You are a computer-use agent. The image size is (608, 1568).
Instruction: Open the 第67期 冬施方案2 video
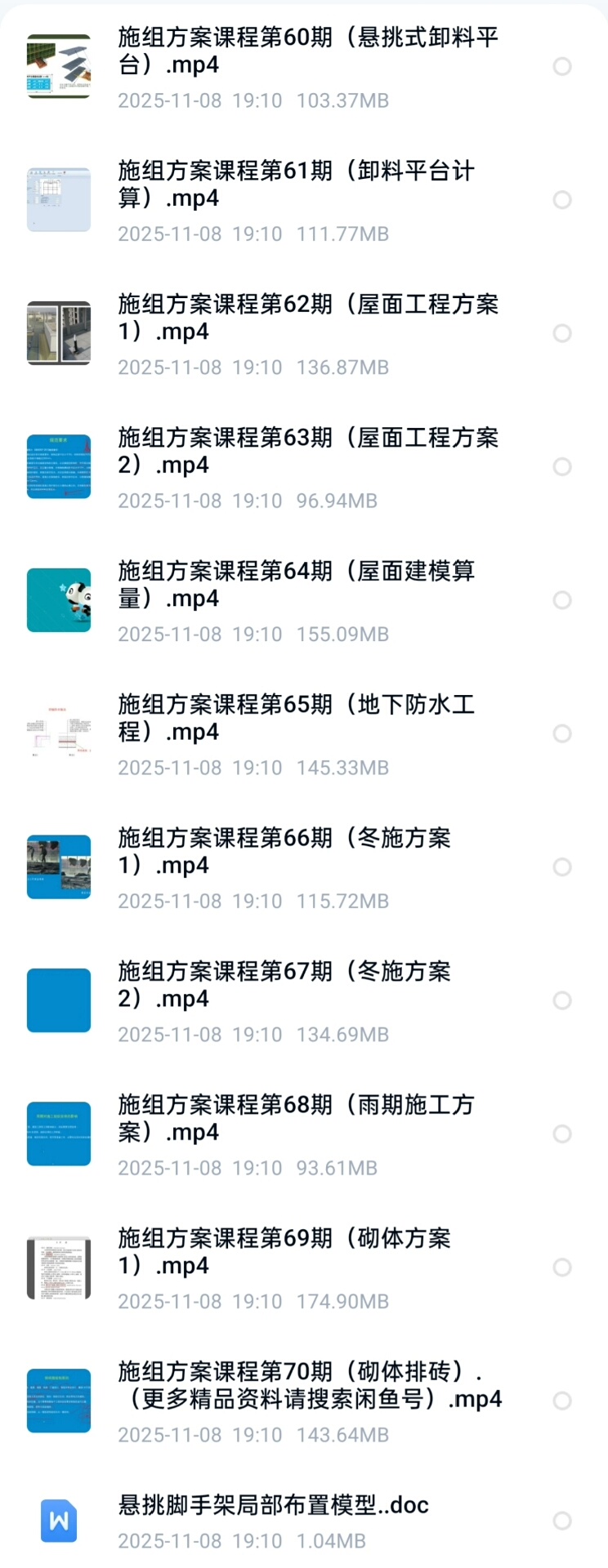coord(284,985)
